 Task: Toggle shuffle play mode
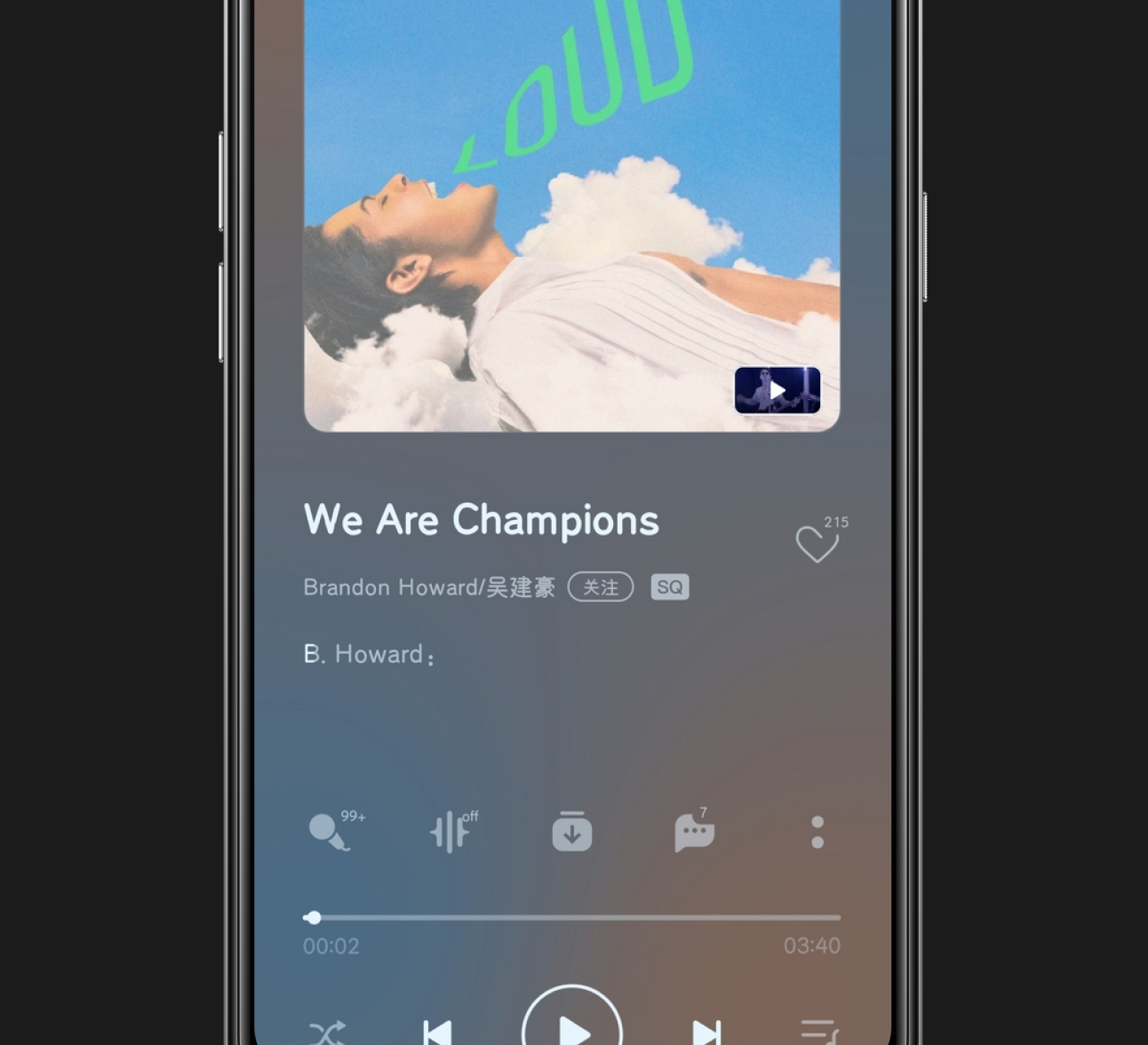point(326,1033)
